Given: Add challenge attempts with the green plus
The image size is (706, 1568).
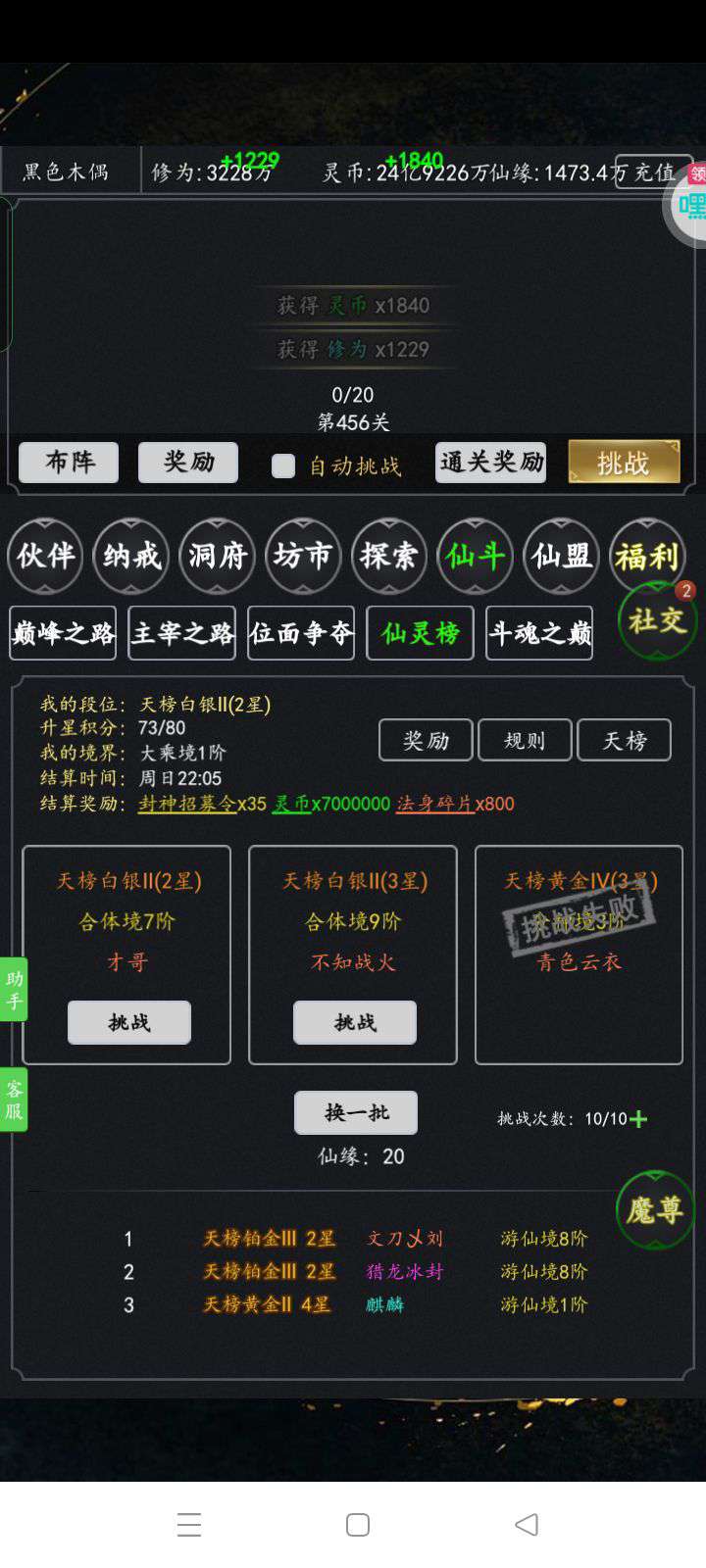Looking at the screenshot, I should 638,1119.
